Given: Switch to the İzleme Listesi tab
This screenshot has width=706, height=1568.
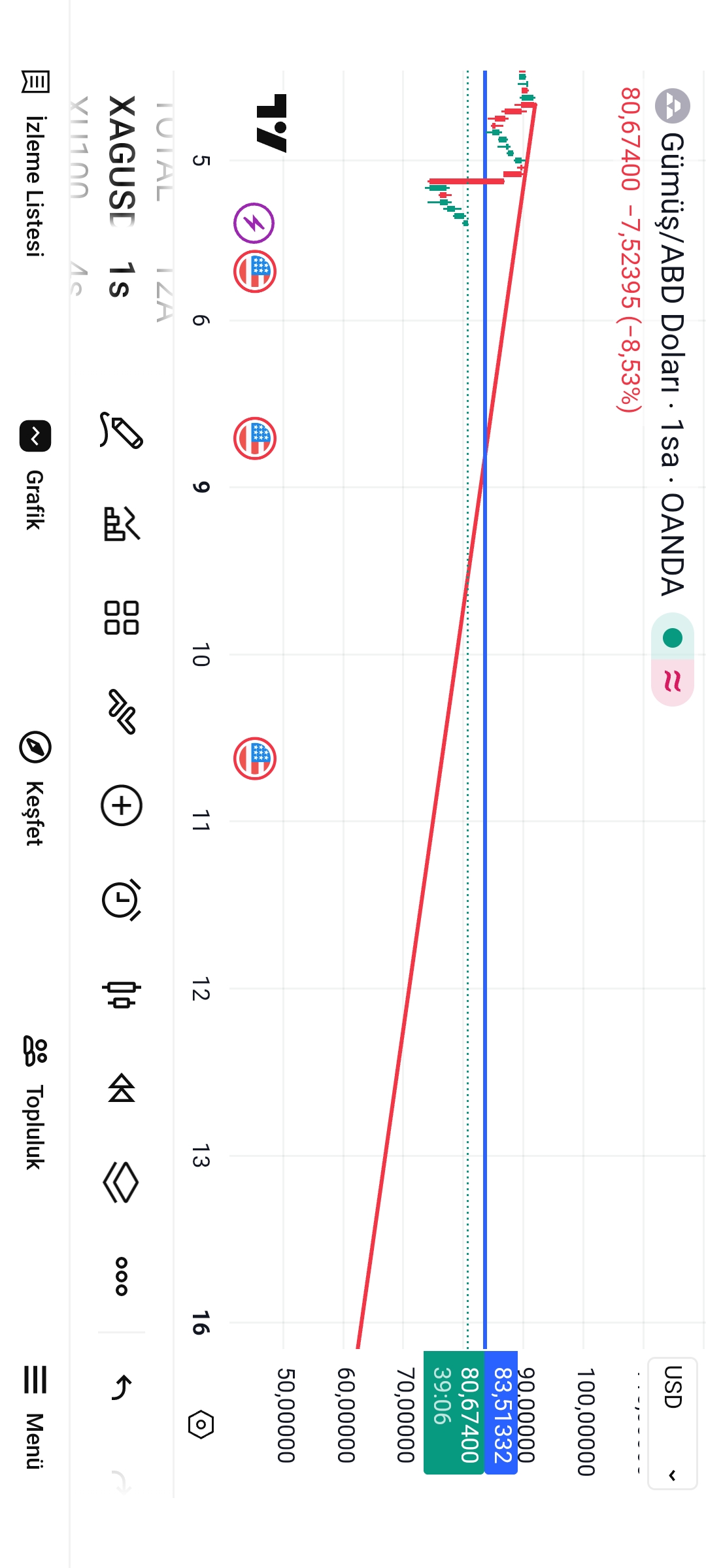Looking at the screenshot, I should click(35, 163).
